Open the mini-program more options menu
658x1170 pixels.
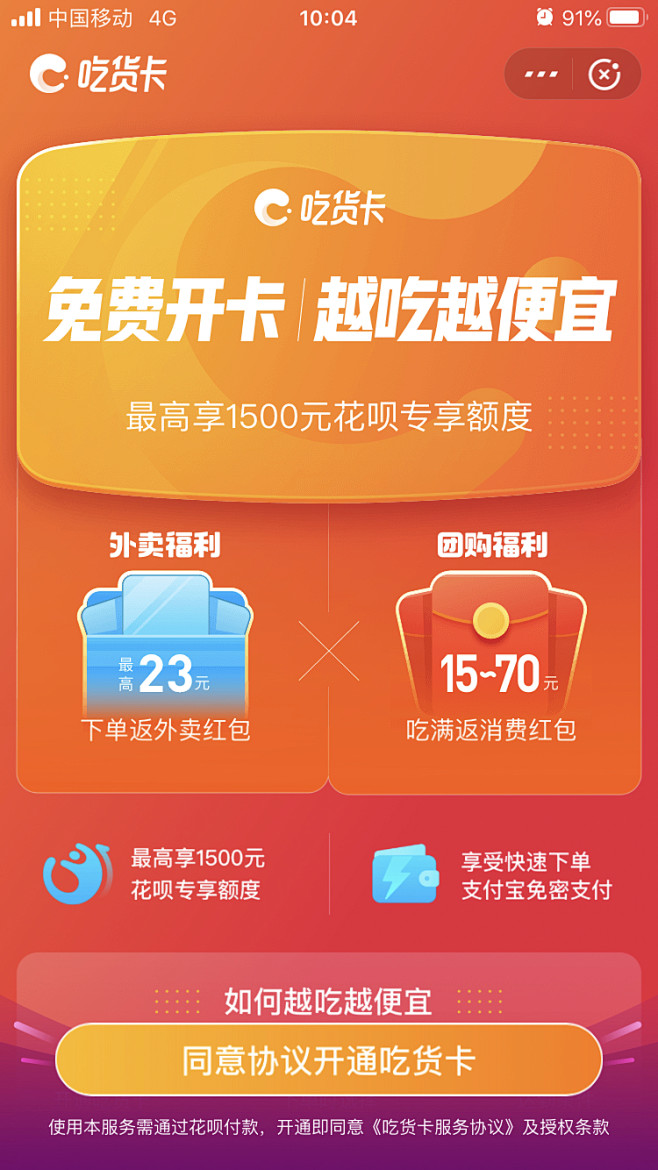point(540,74)
